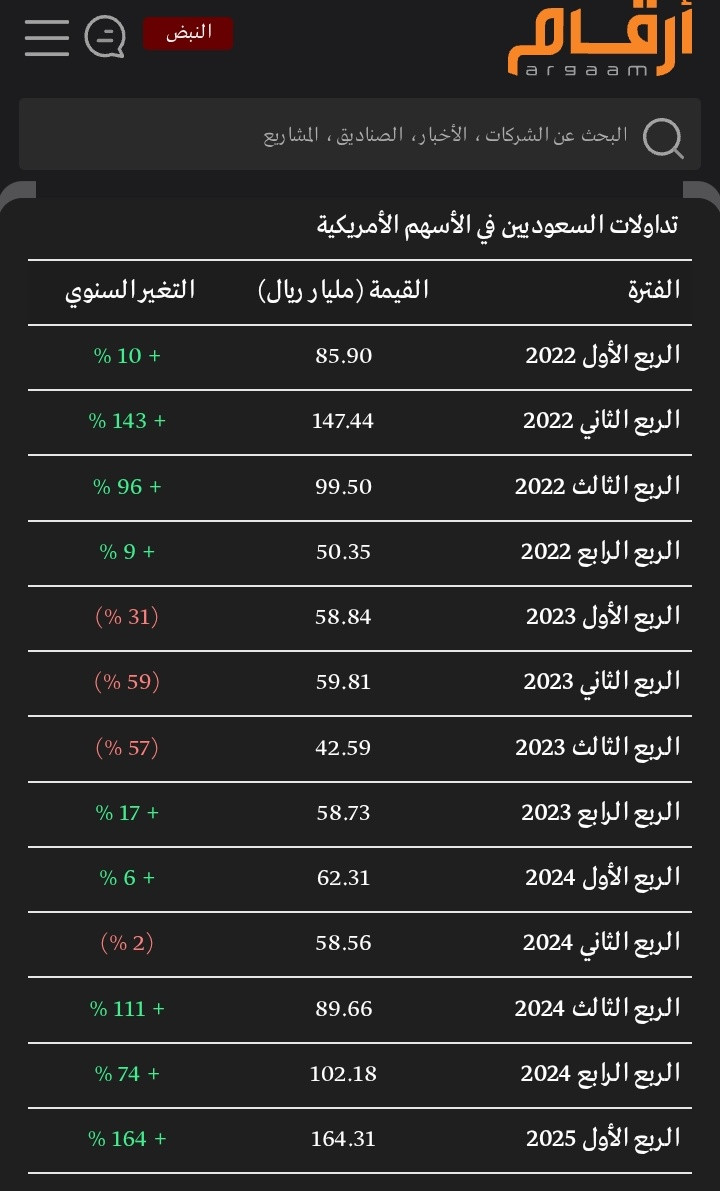Open the hamburger menu
Screen dimensions: 720x1191
click(x=46, y=37)
